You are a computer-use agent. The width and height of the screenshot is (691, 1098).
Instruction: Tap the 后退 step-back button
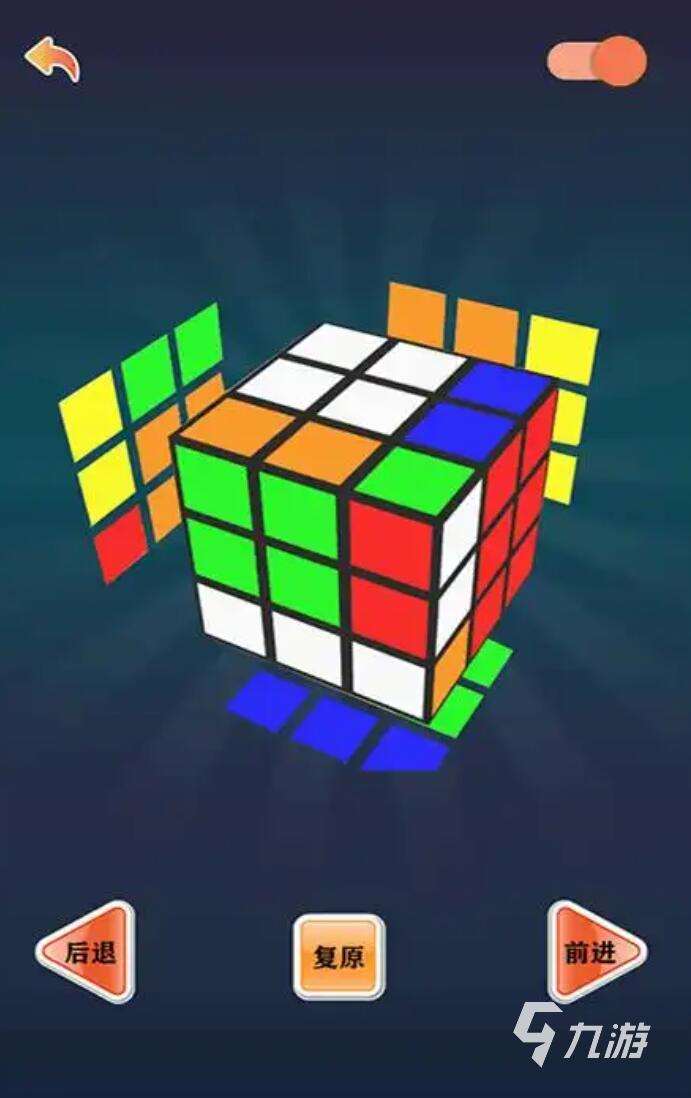88,952
